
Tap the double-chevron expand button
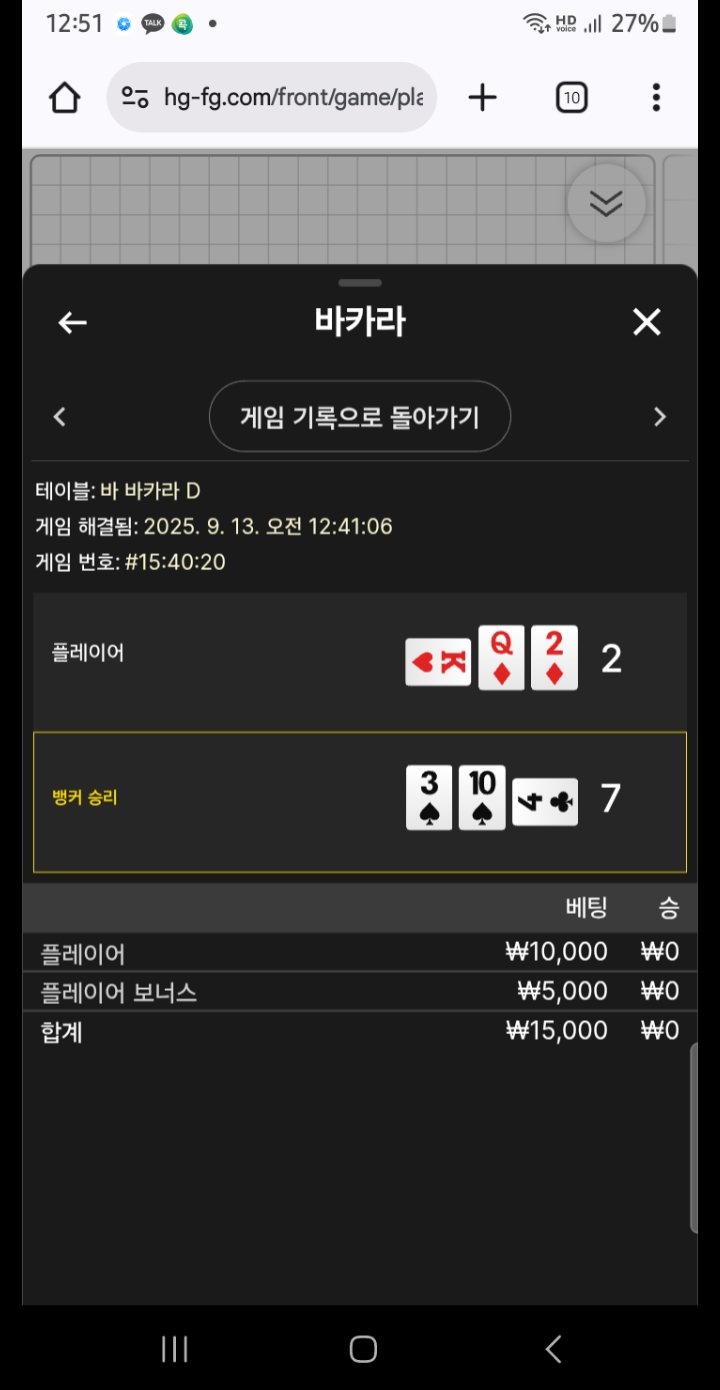[x=606, y=203]
